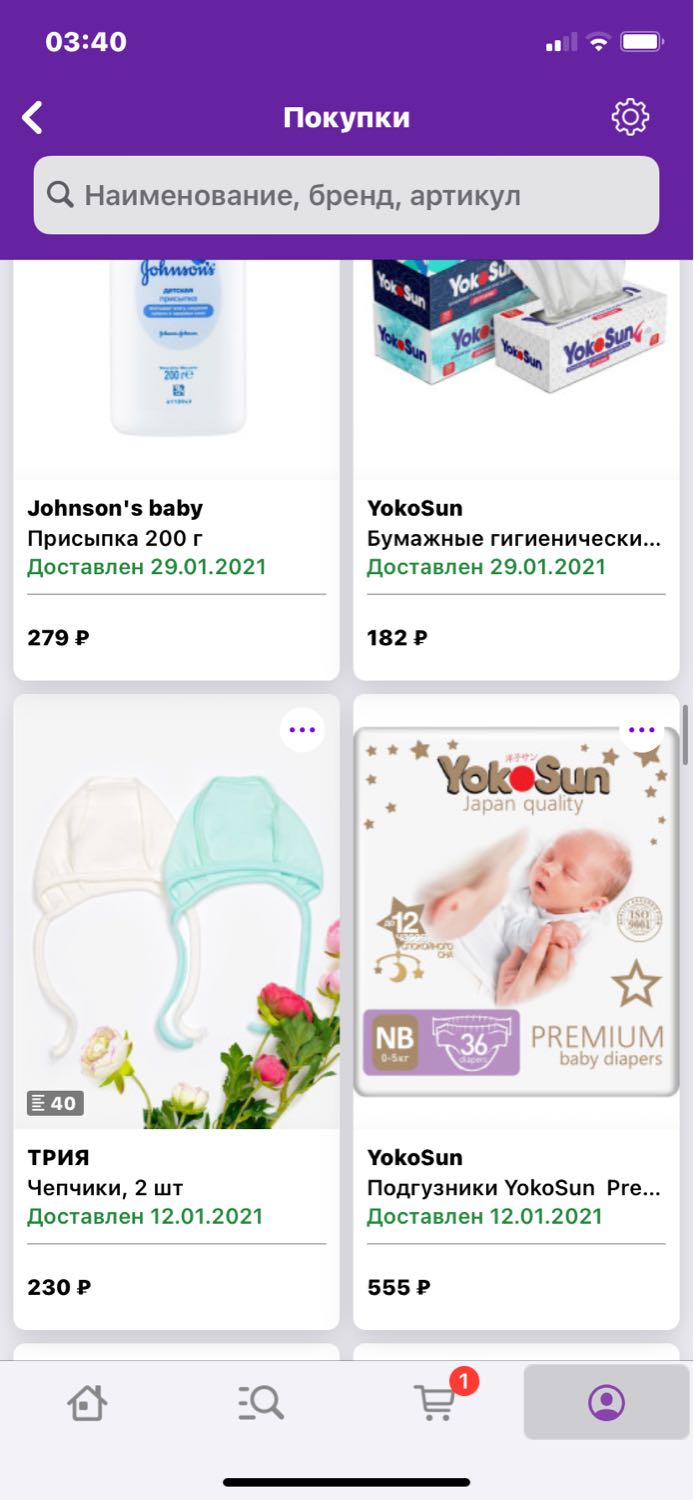Open the settings gear icon
Viewport: 694px width, 1500px height.
pos(630,118)
